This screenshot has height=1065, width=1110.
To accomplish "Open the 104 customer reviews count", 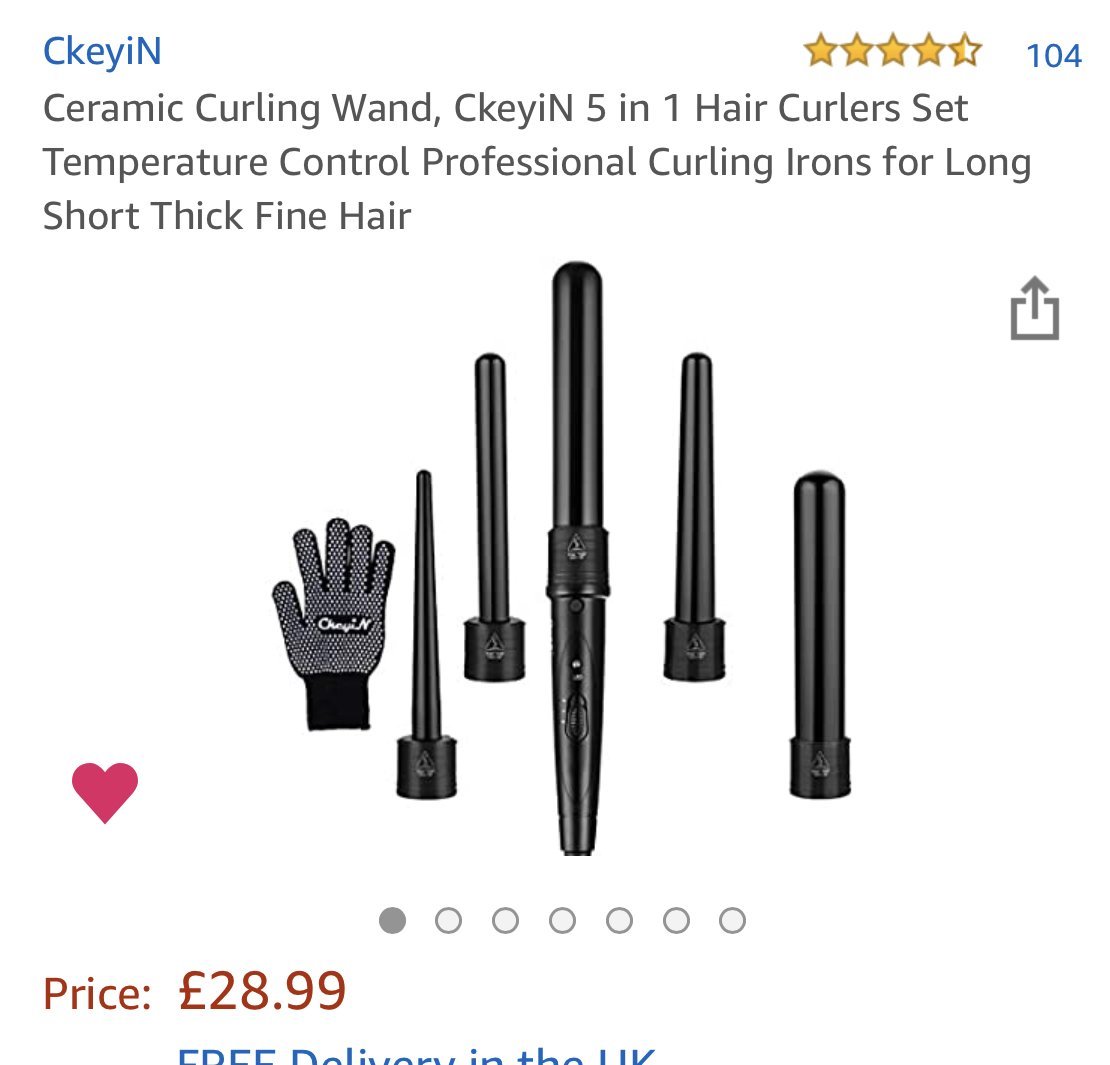I will pyautogui.click(x=1053, y=55).
